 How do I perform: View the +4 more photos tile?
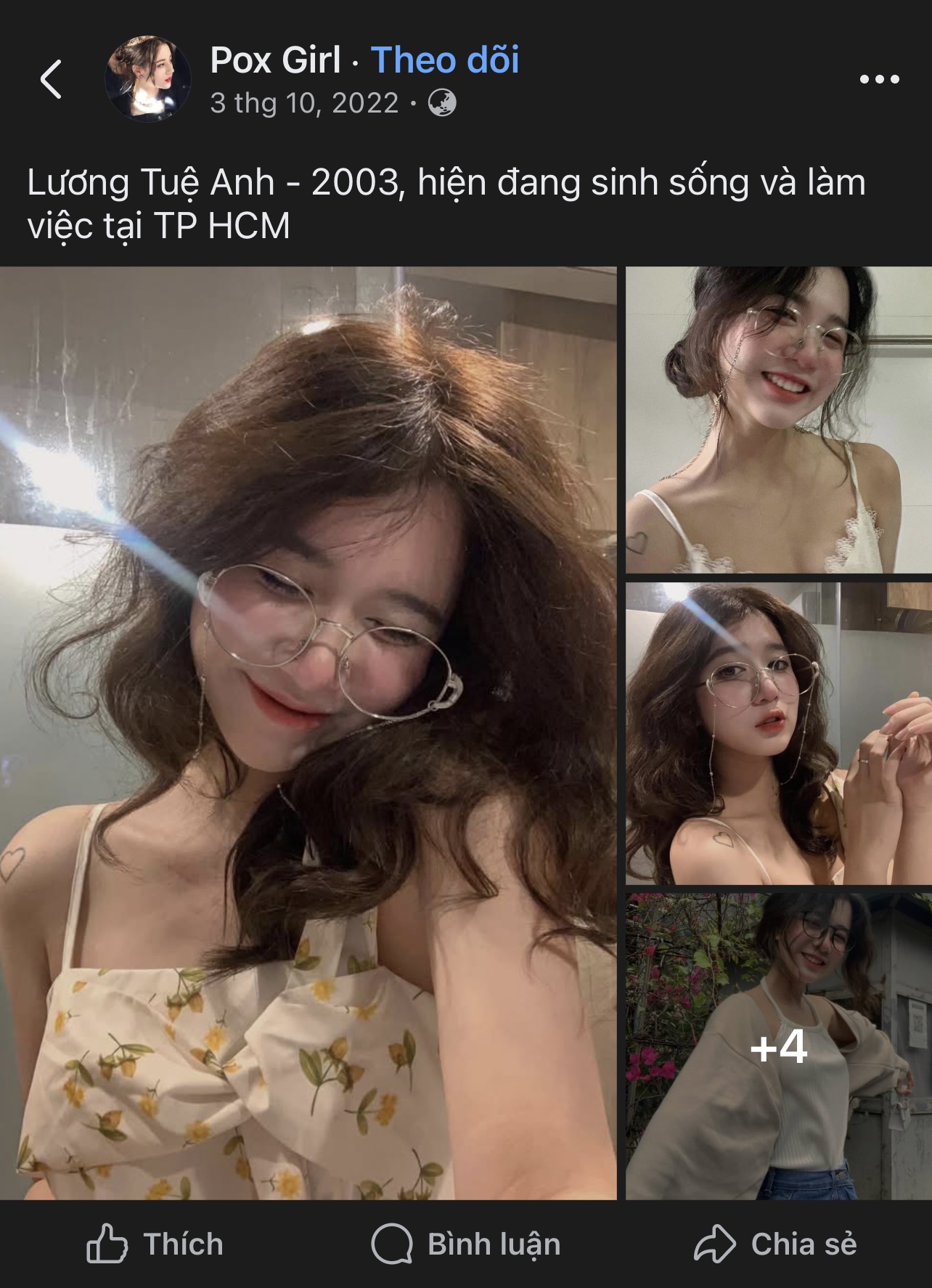(779, 1047)
